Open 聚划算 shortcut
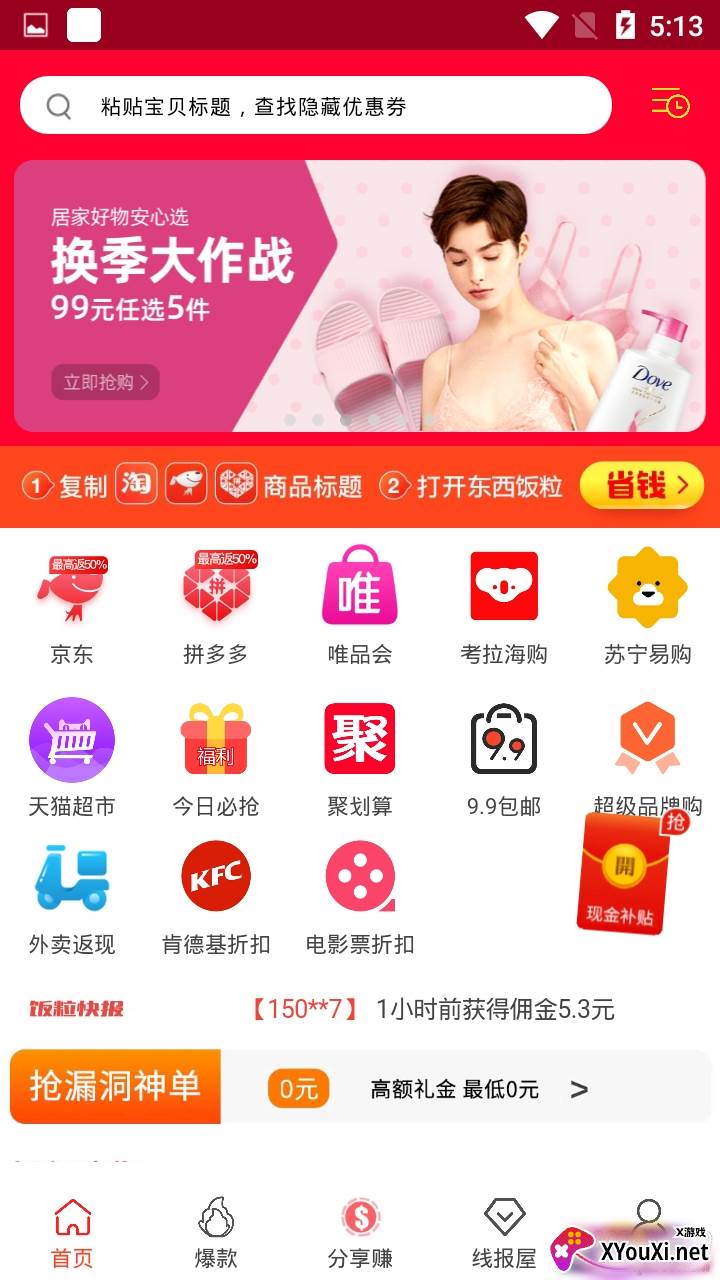This screenshot has height=1280, width=720. [360, 757]
